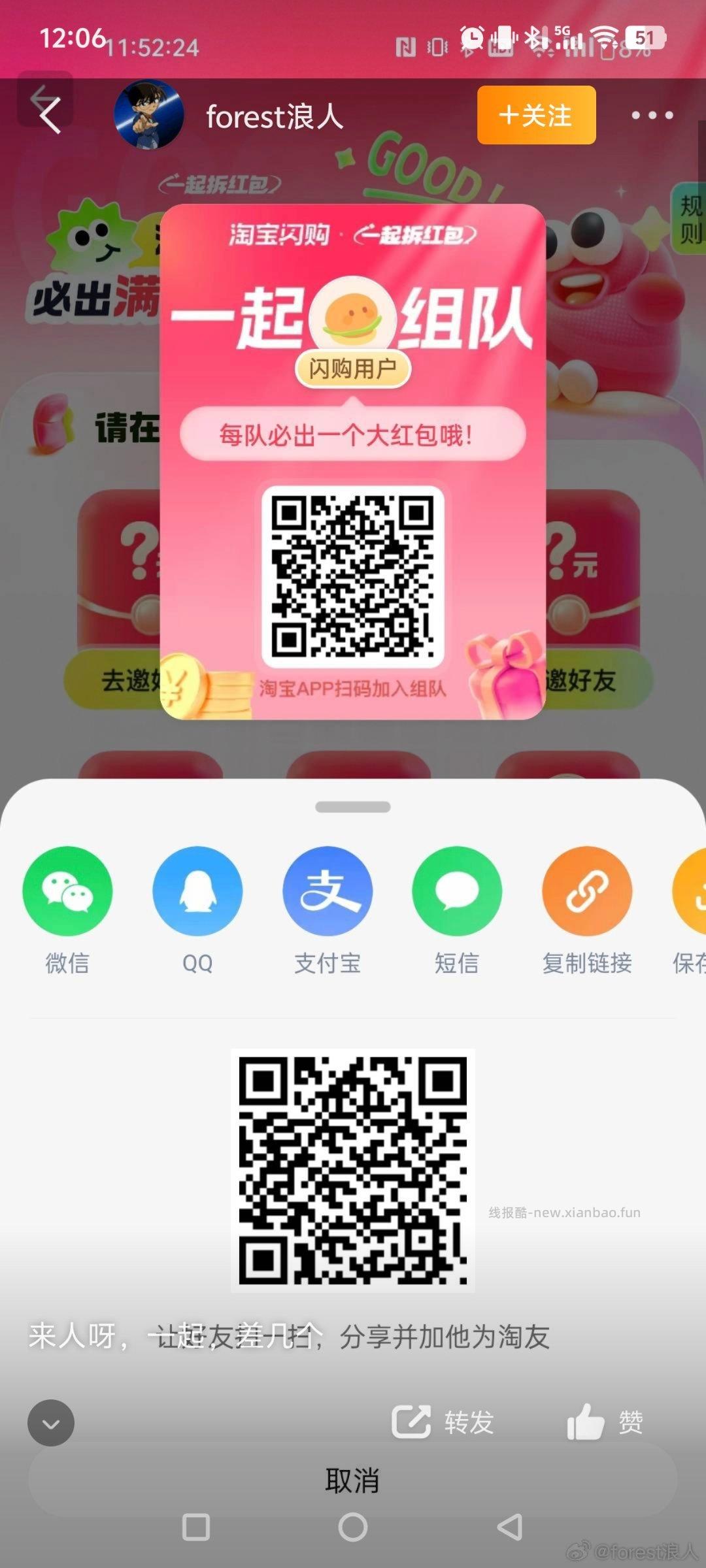Share using the 短信 SMS icon
This screenshot has width=706, height=1568.
coord(457,890)
